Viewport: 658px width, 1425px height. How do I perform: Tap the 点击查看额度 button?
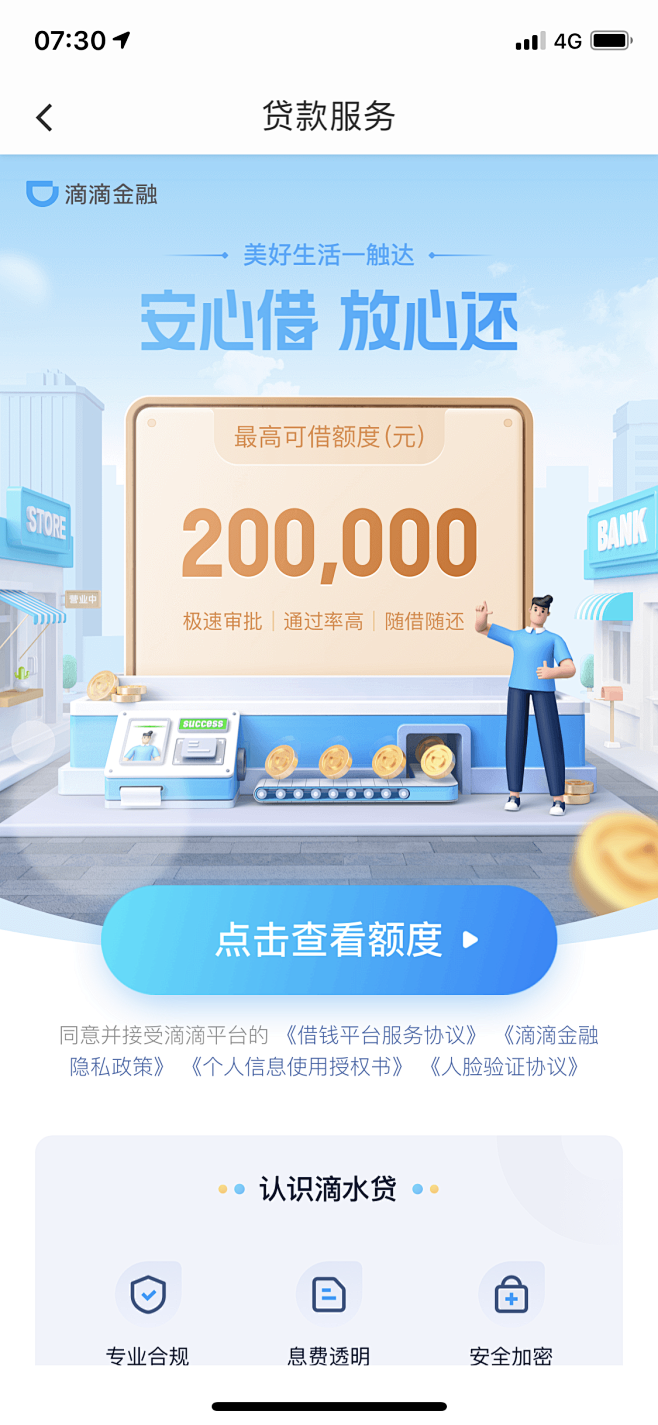[329, 940]
